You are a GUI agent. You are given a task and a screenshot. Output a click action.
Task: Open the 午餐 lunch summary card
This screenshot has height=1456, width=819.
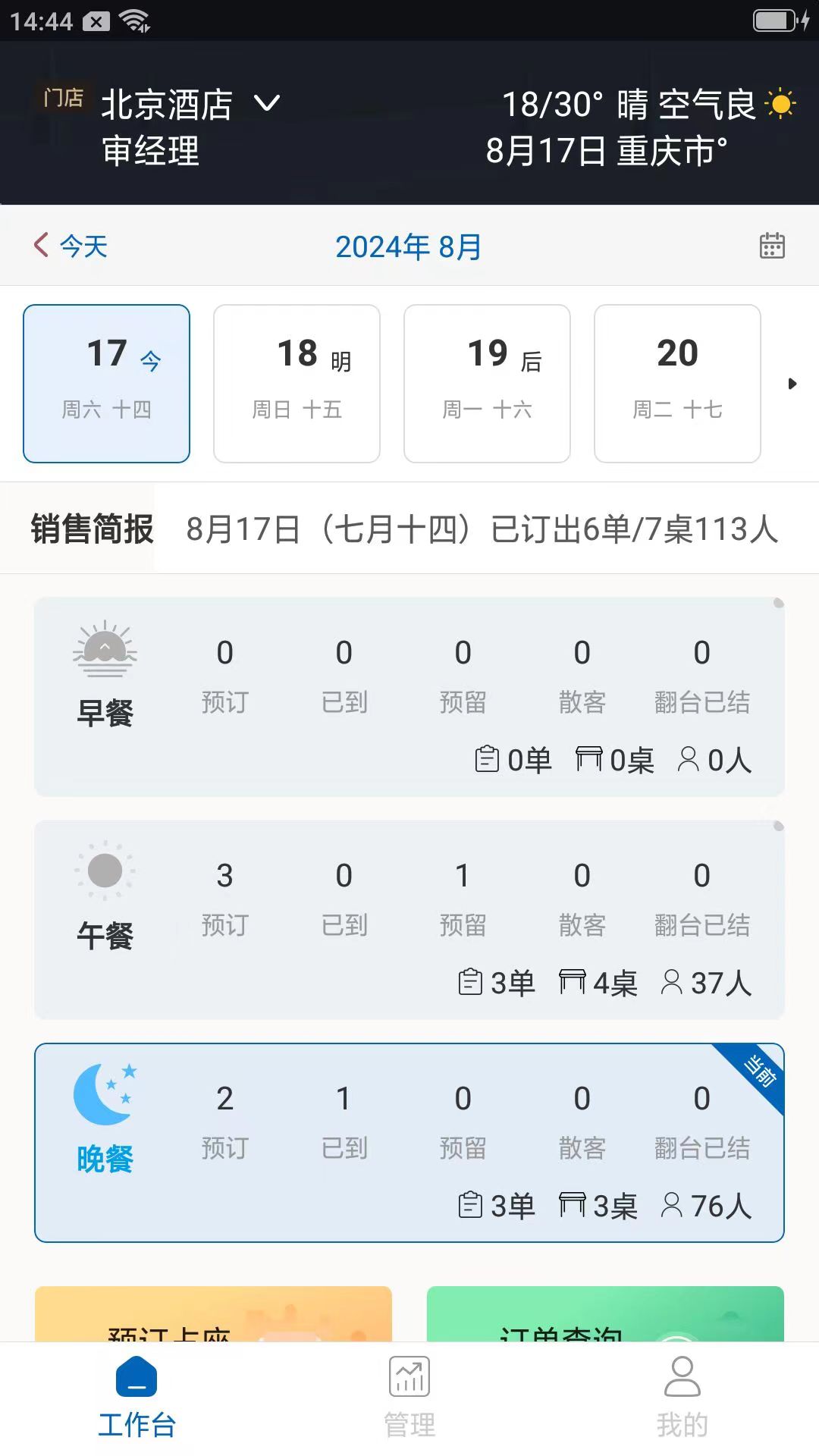pos(409,919)
